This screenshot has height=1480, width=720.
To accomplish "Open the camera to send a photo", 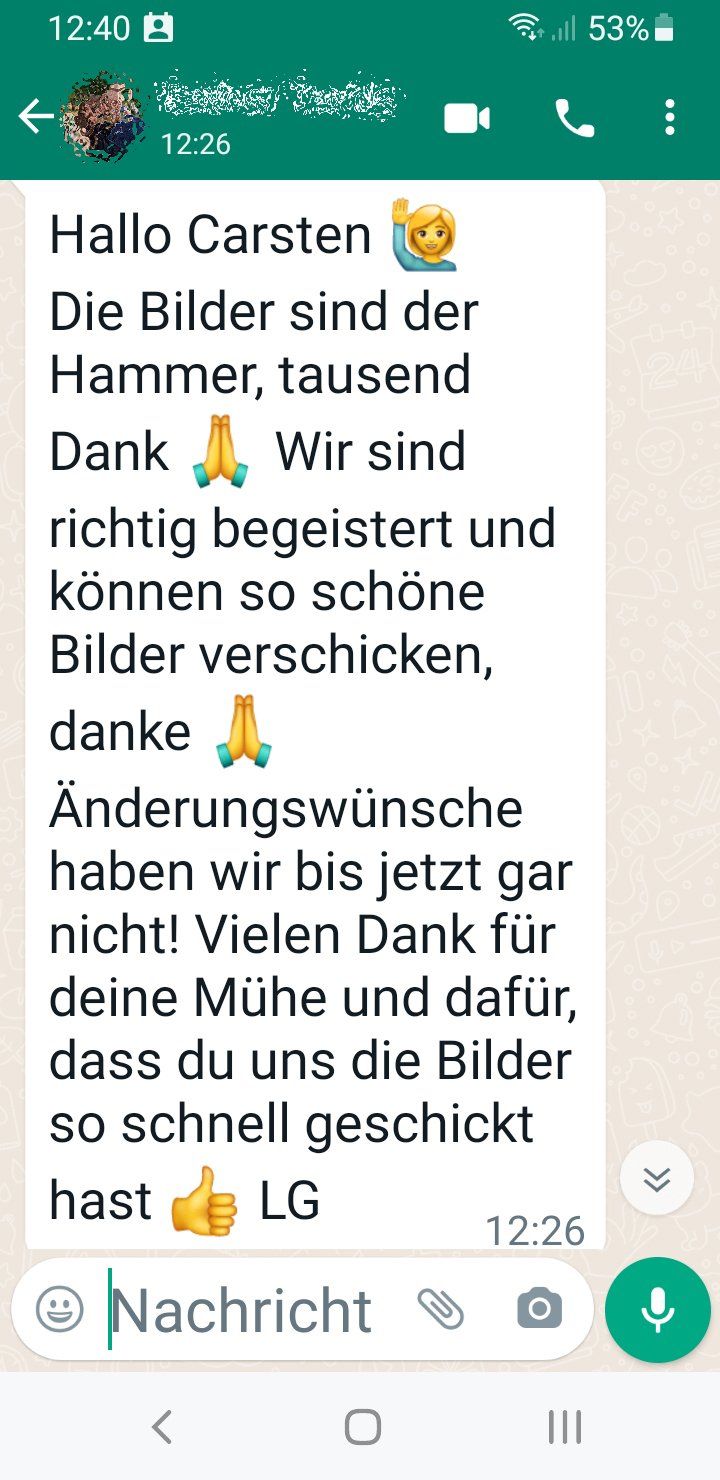I will tap(539, 1308).
